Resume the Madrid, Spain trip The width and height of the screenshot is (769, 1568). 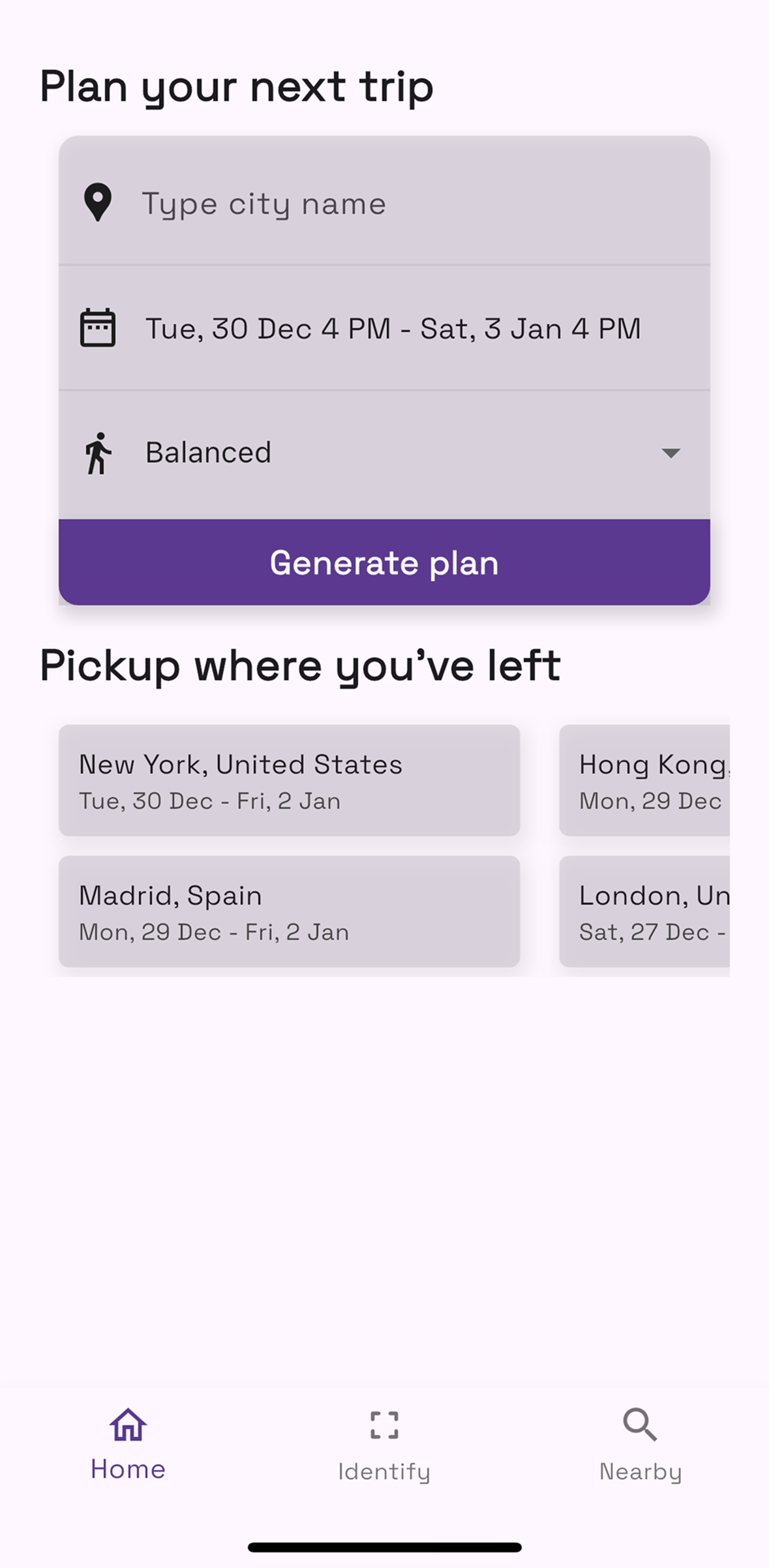coord(289,911)
